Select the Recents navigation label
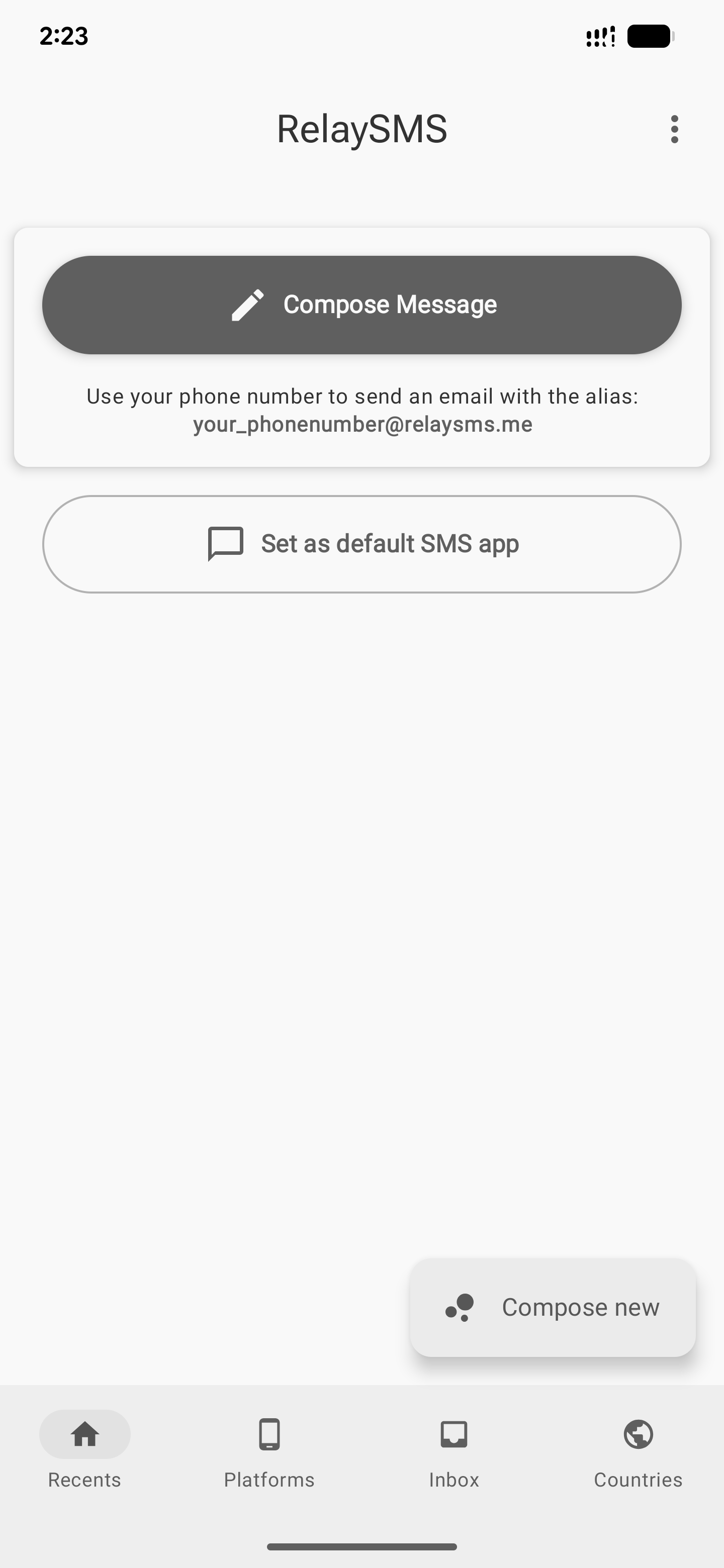The height and width of the screenshot is (1568, 724). coord(84,1479)
